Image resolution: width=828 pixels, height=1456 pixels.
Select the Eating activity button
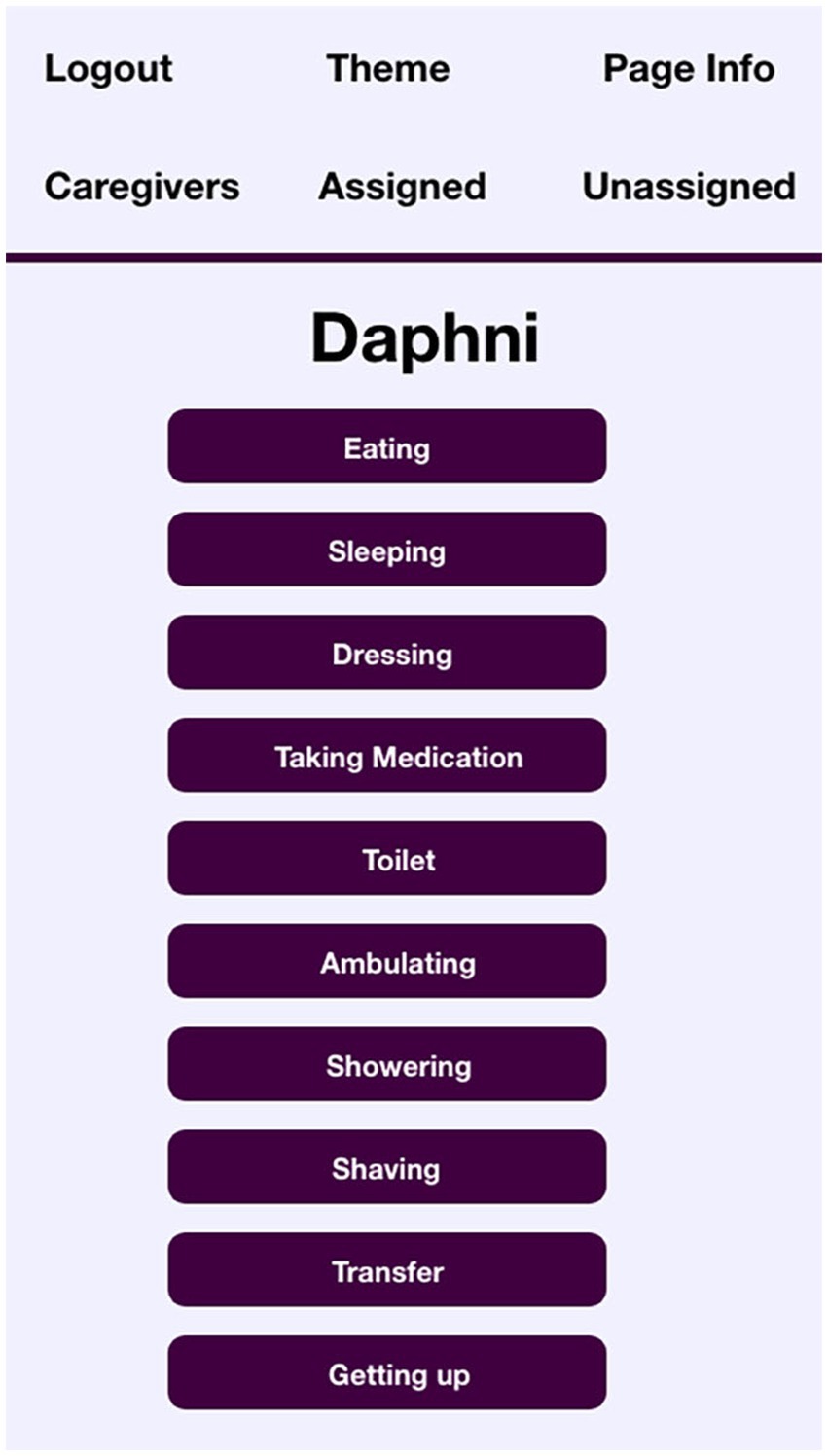pos(387,446)
